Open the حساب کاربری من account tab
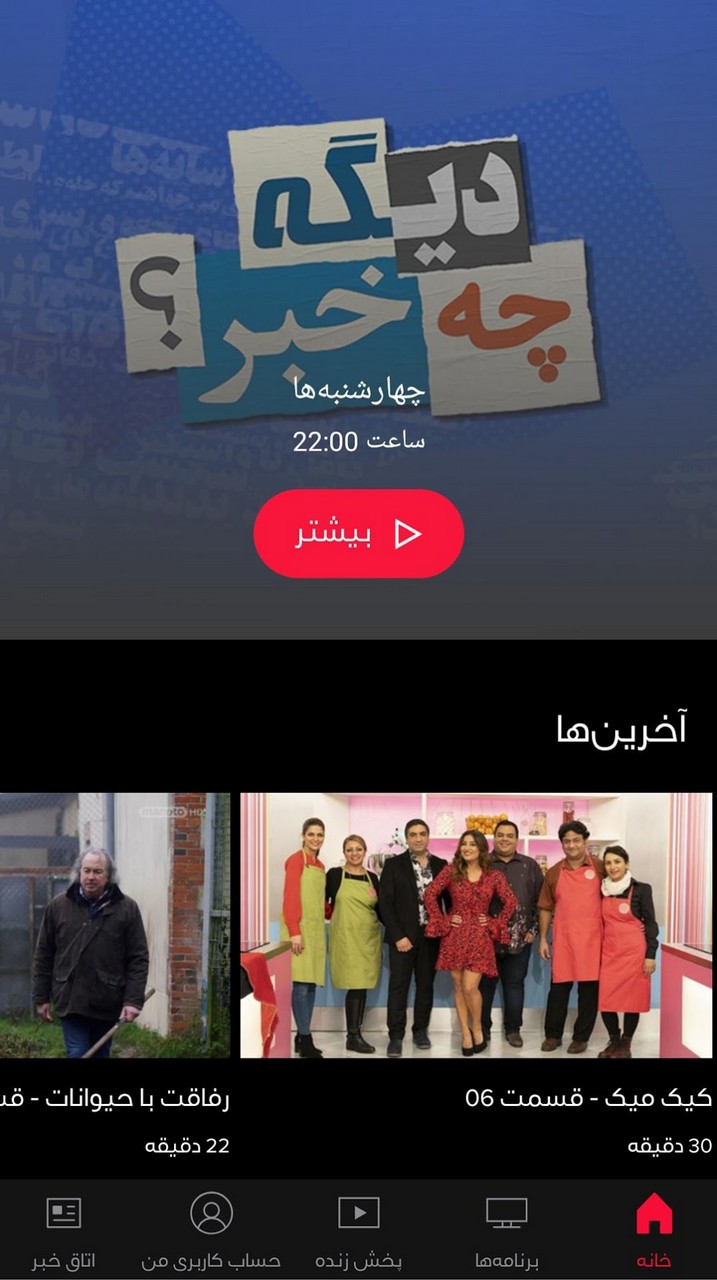This screenshot has height=1280, width=717. click(x=211, y=1229)
